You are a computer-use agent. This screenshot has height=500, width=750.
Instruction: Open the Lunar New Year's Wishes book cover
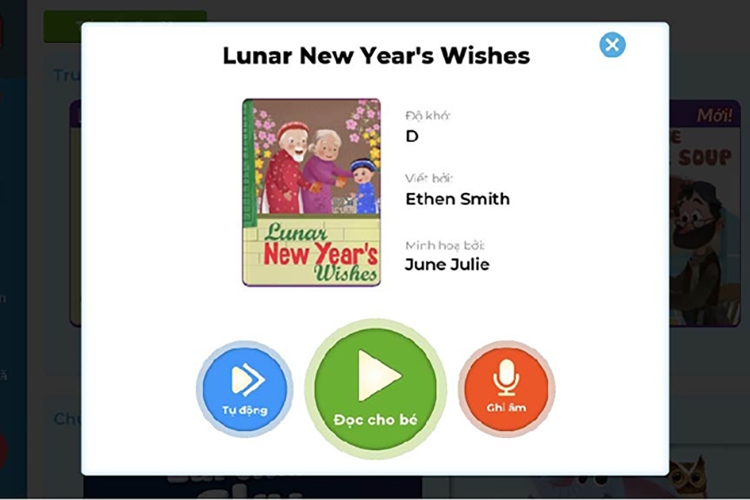[312, 192]
